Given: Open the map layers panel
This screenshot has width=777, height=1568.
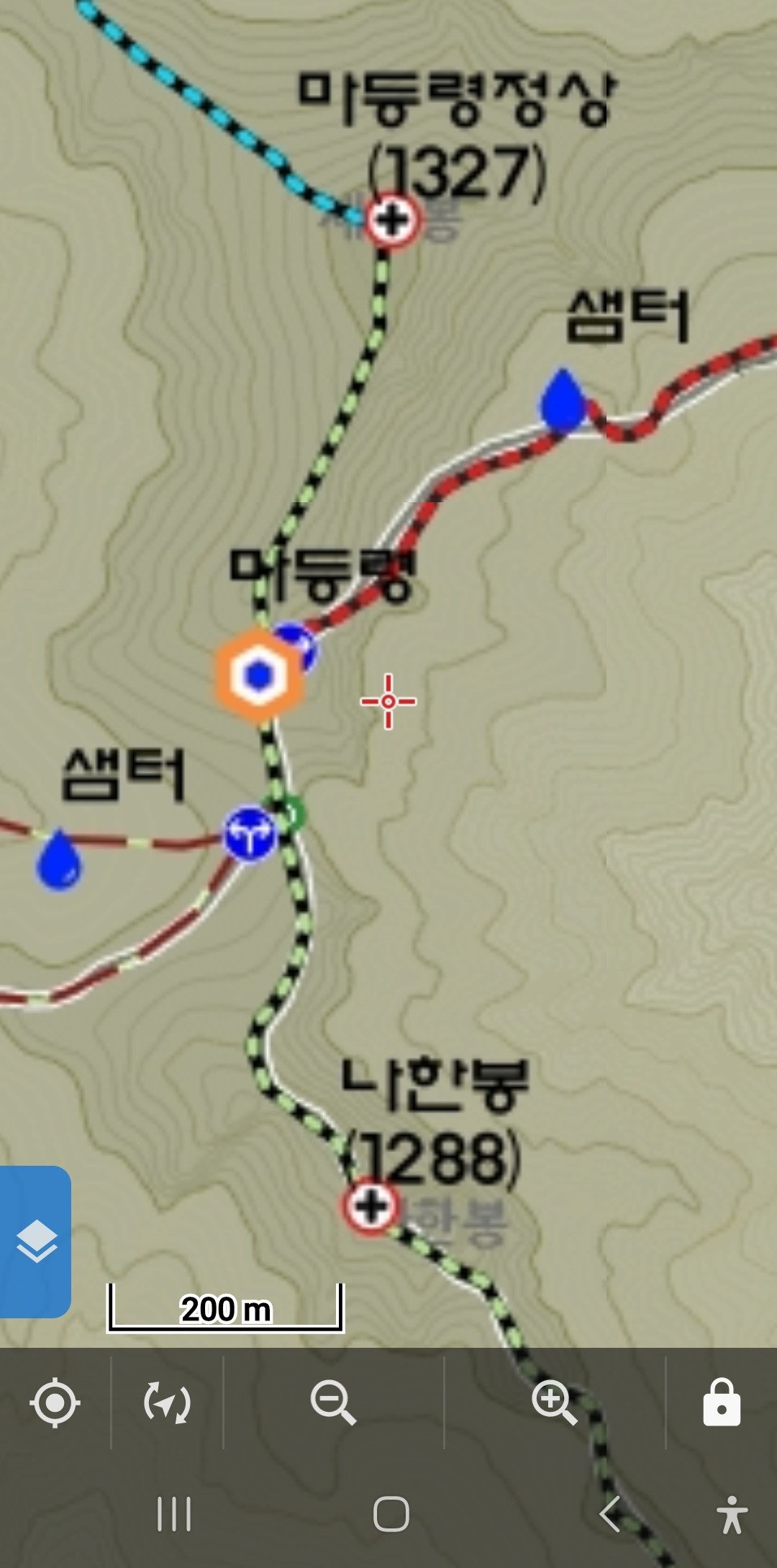Looking at the screenshot, I should (35, 1241).
